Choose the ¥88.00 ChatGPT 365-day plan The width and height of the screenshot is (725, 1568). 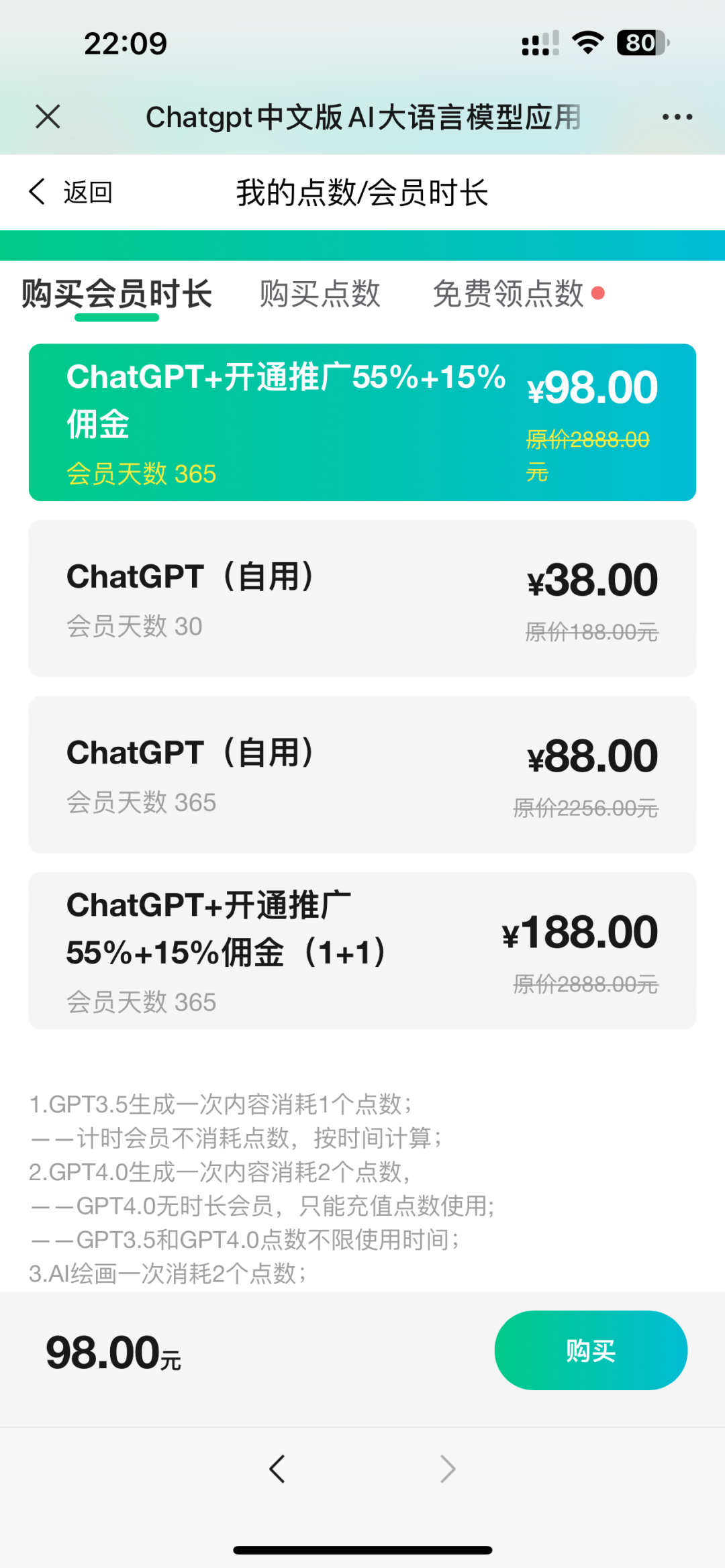tap(362, 774)
